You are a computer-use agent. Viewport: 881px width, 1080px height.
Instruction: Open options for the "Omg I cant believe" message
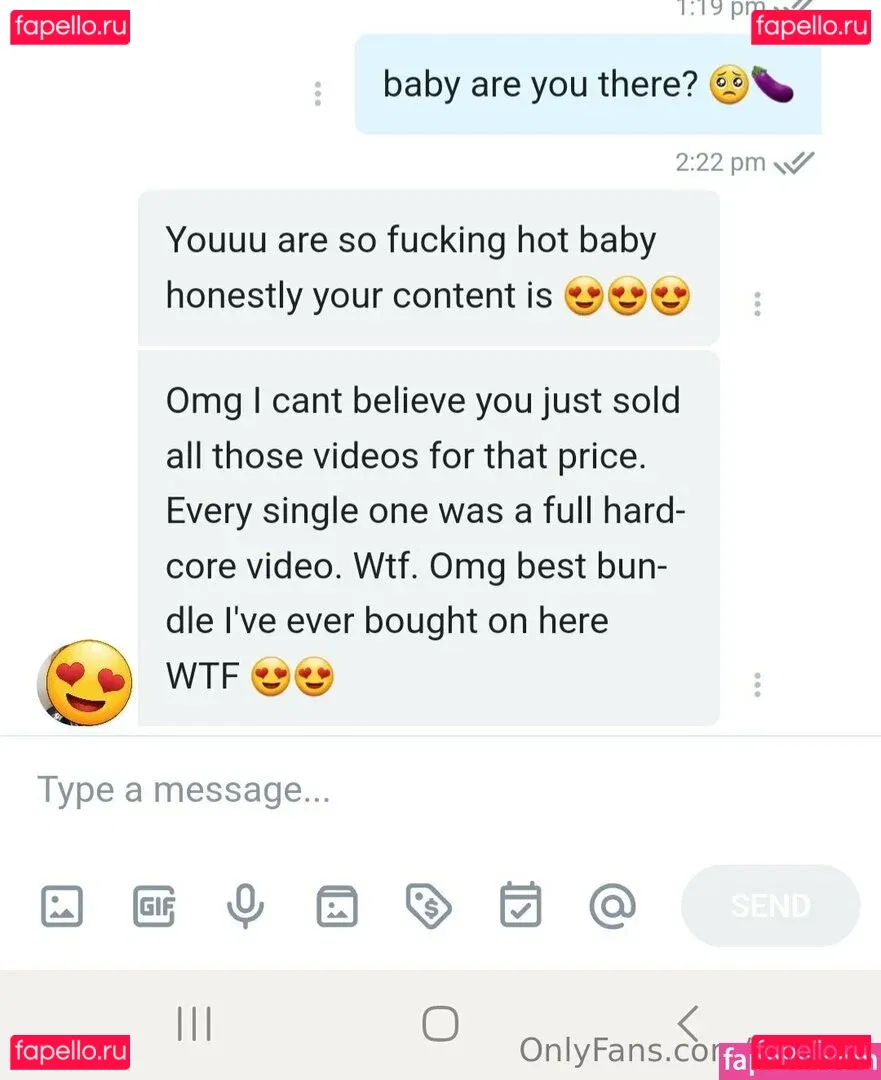click(757, 685)
